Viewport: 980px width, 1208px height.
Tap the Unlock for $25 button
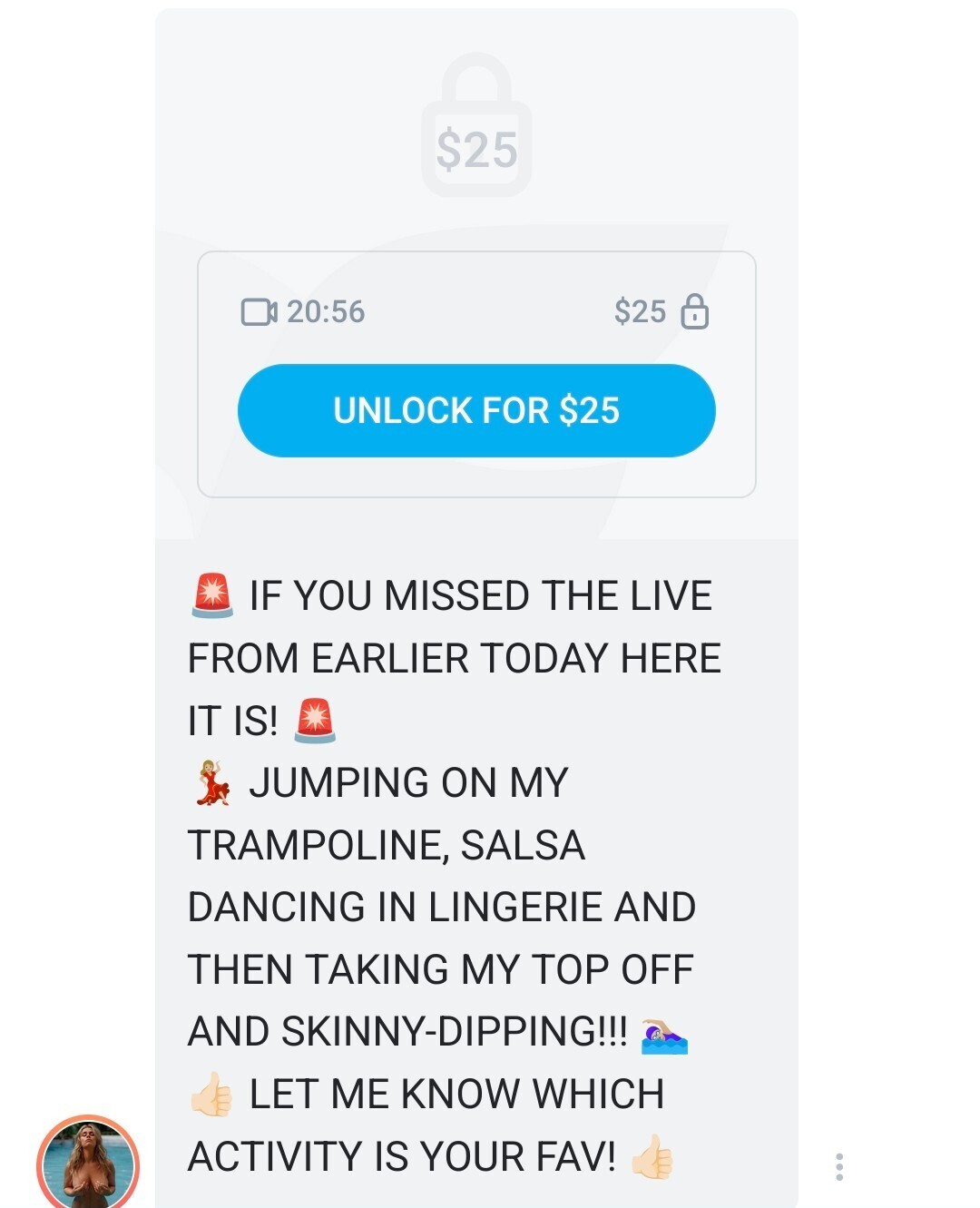pos(476,410)
